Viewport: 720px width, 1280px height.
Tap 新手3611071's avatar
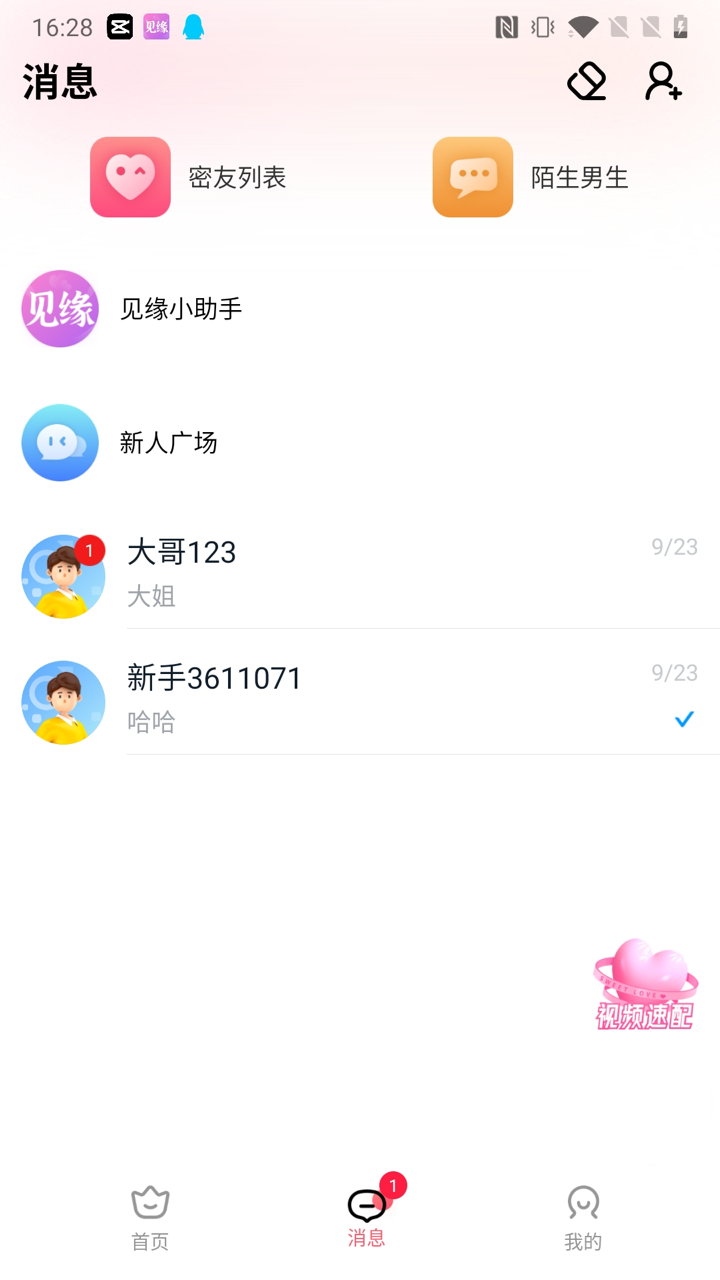[63, 702]
